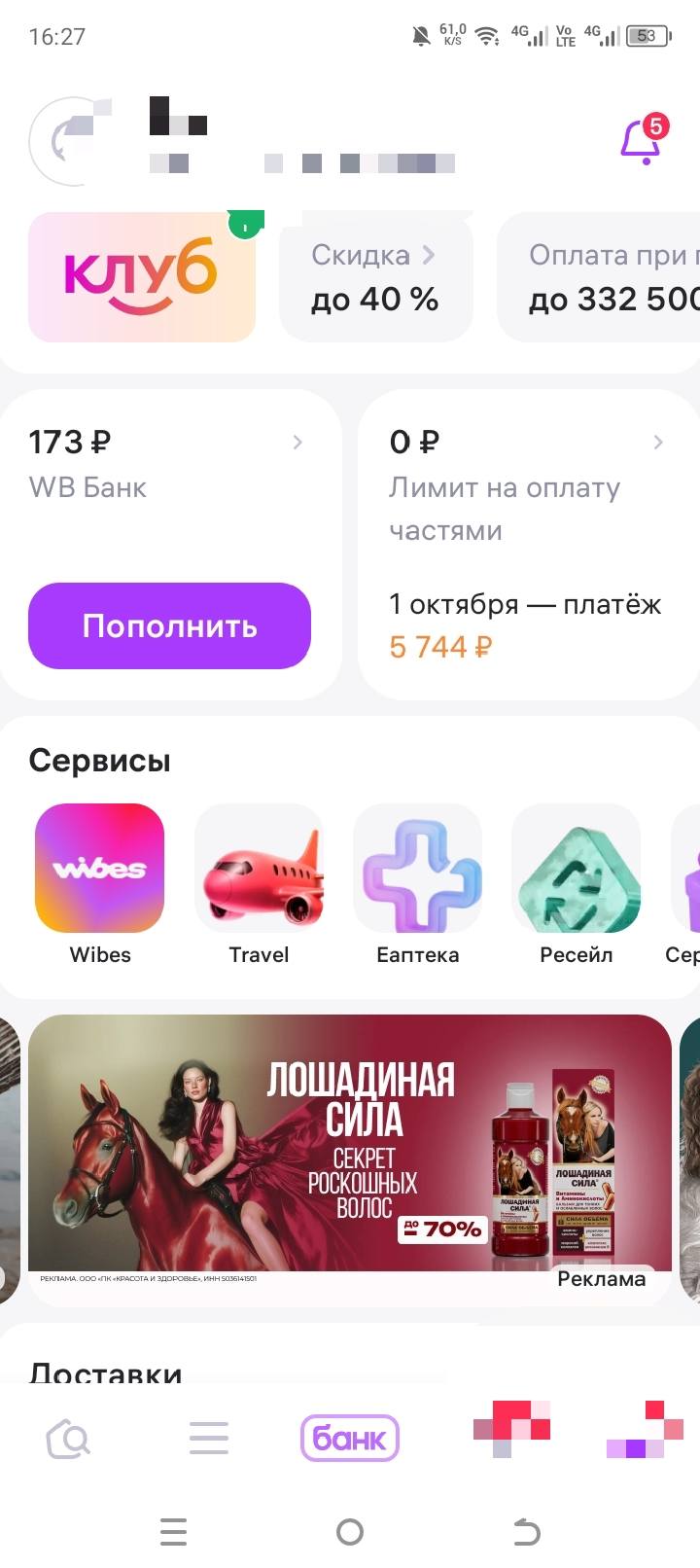The width and height of the screenshot is (700, 1568).
Task: Switch to the банк tab
Action: click(349, 1438)
